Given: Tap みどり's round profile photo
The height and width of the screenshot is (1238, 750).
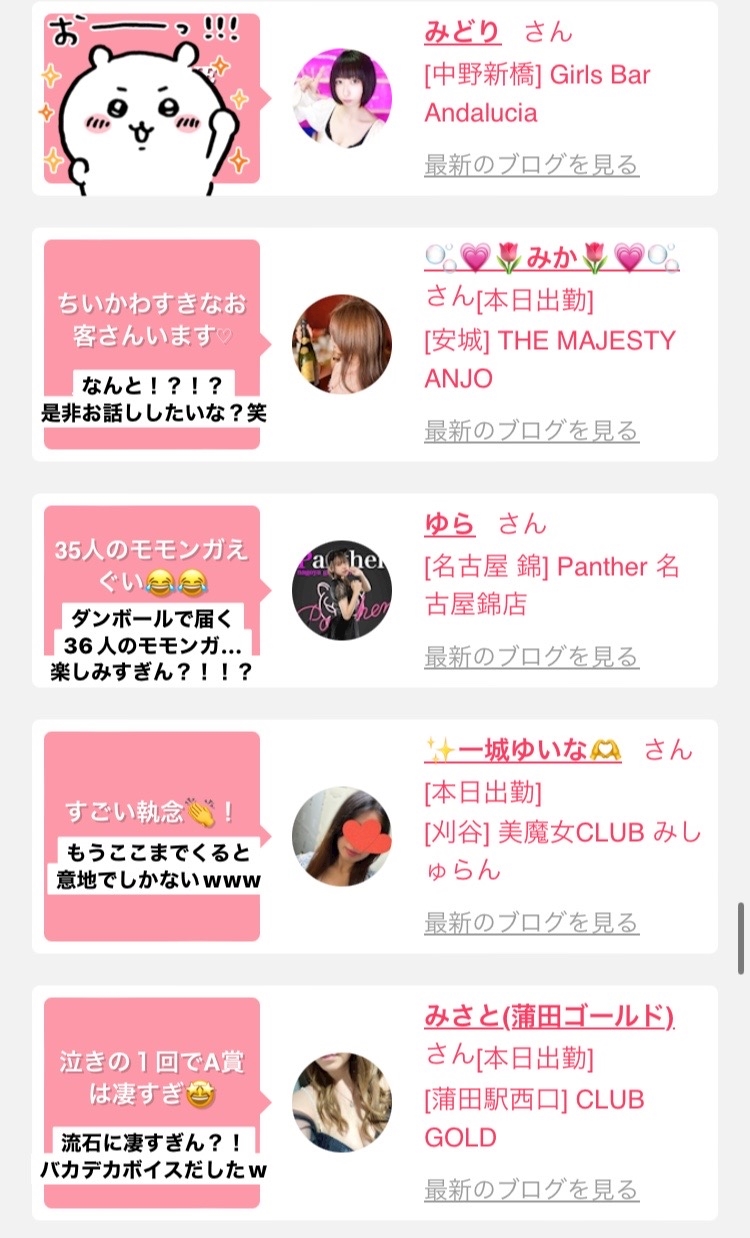Looking at the screenshot, I should 342,98.
